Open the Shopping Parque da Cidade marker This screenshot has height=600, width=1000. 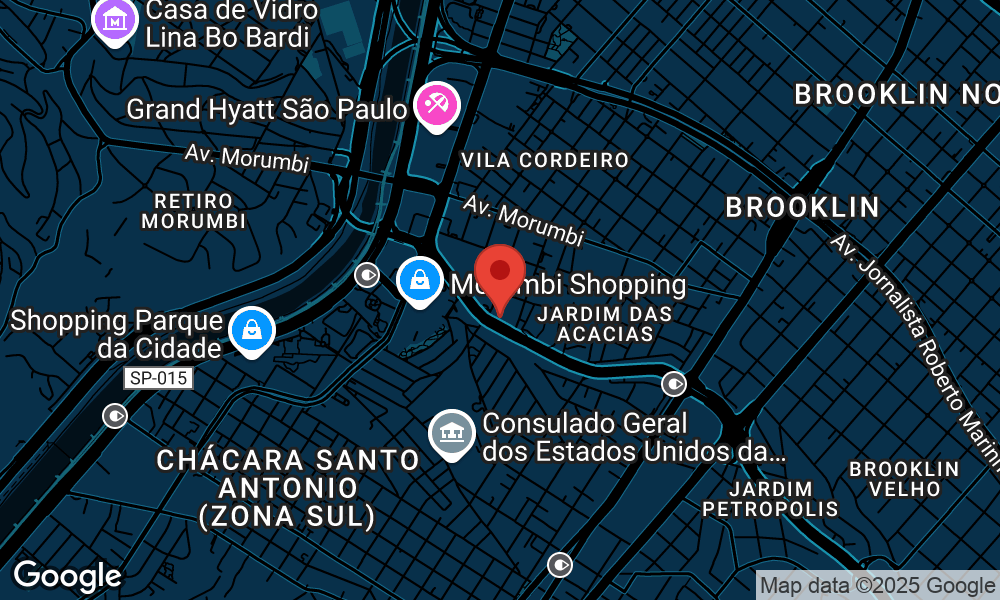[x=253, y=329]
